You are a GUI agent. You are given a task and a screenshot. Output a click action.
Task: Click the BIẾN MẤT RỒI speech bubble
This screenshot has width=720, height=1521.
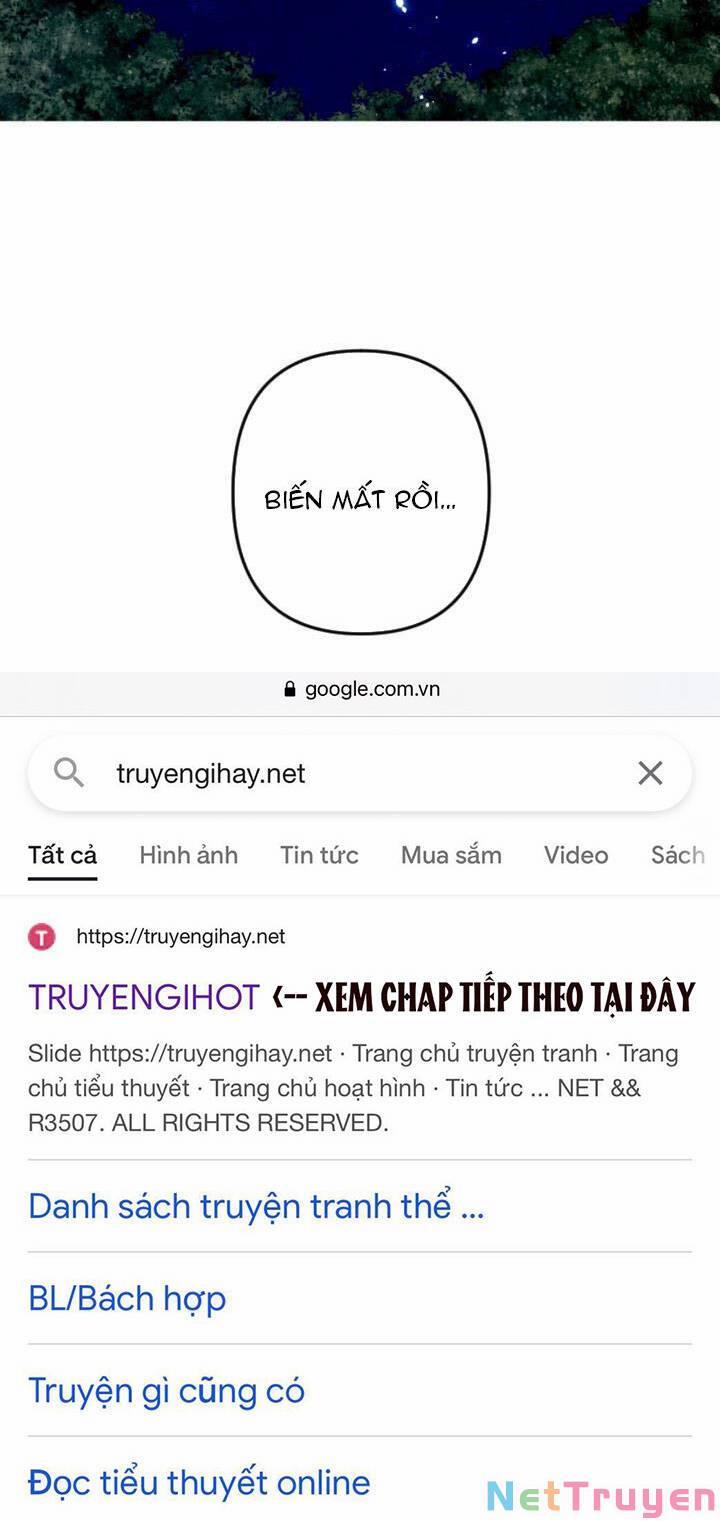(x=362, y=497)
